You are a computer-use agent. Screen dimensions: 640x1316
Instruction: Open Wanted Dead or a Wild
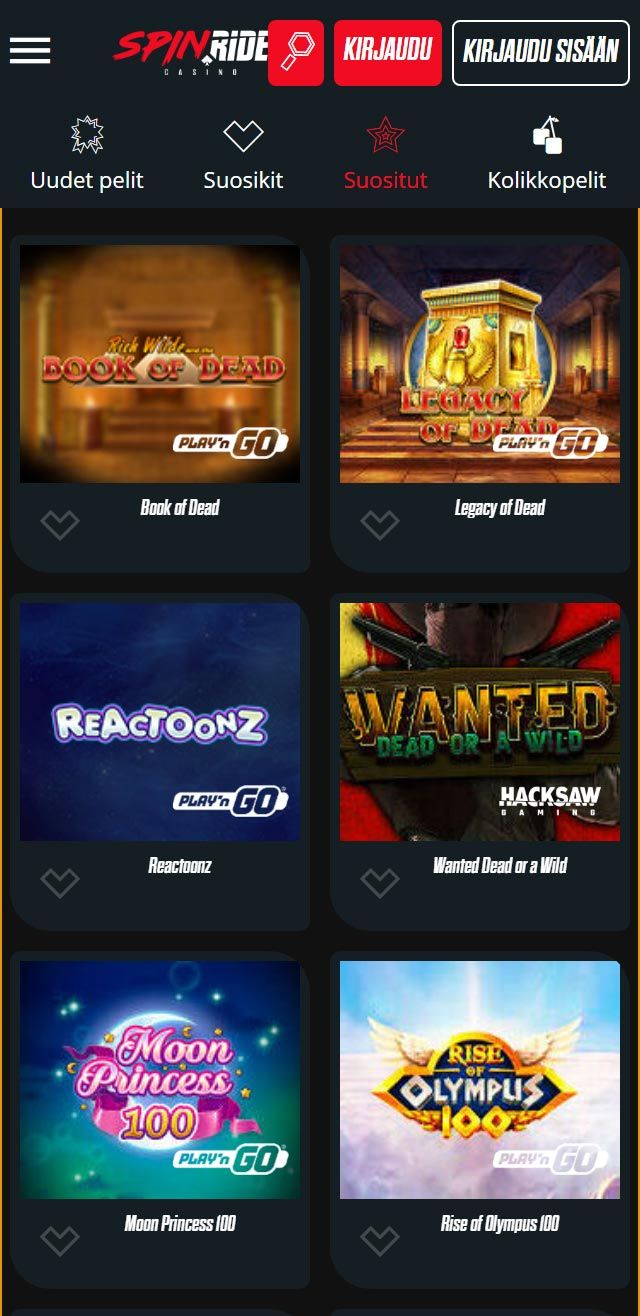(x=480, y=722)
